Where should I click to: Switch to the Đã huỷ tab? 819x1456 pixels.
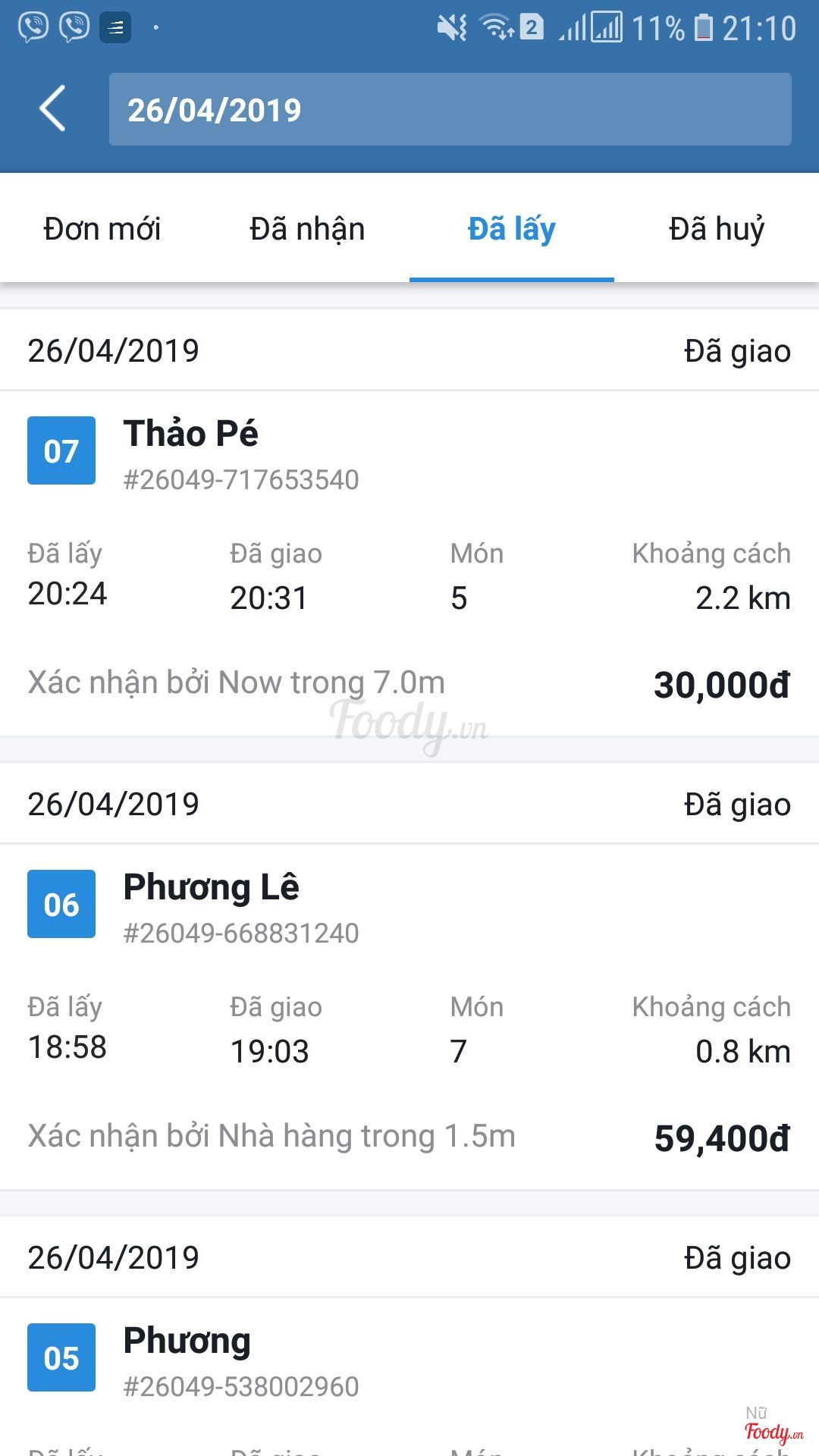click(x=717, y=229)
